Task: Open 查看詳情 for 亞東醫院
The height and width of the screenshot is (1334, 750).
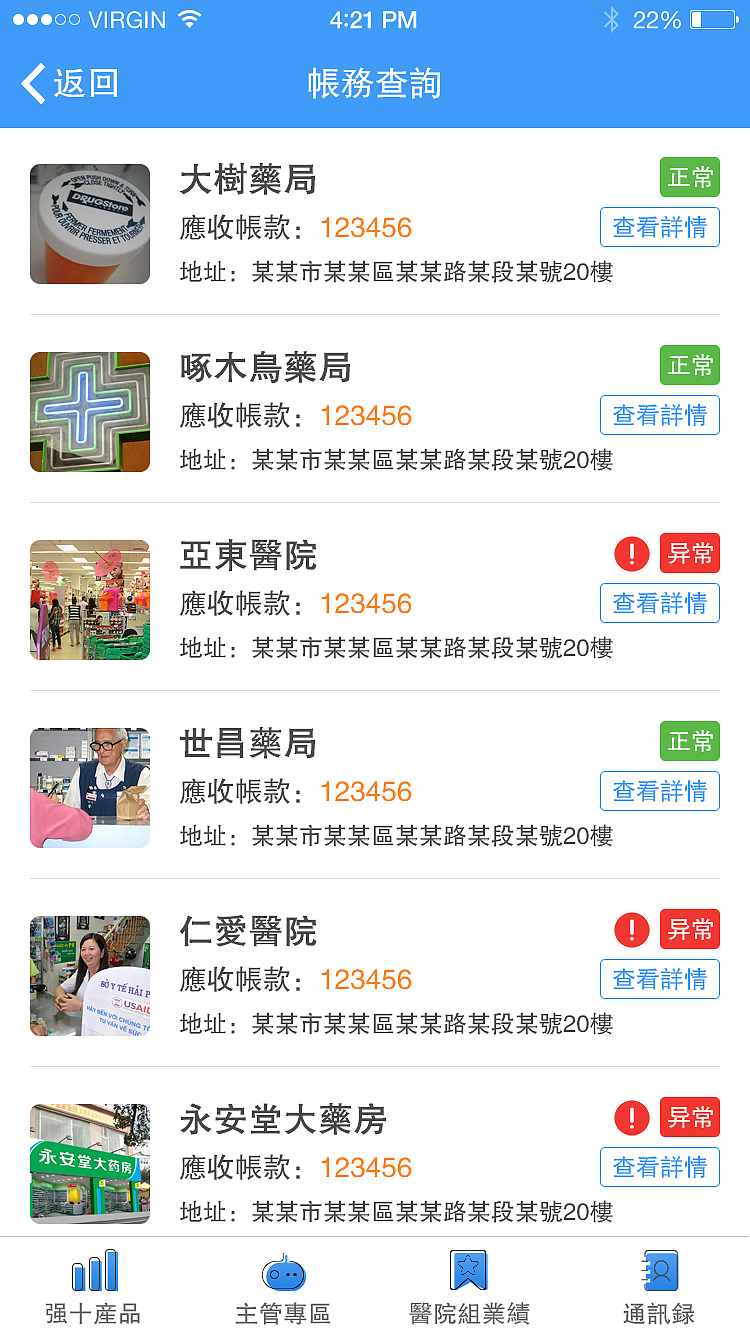Action: click(659, 604)
